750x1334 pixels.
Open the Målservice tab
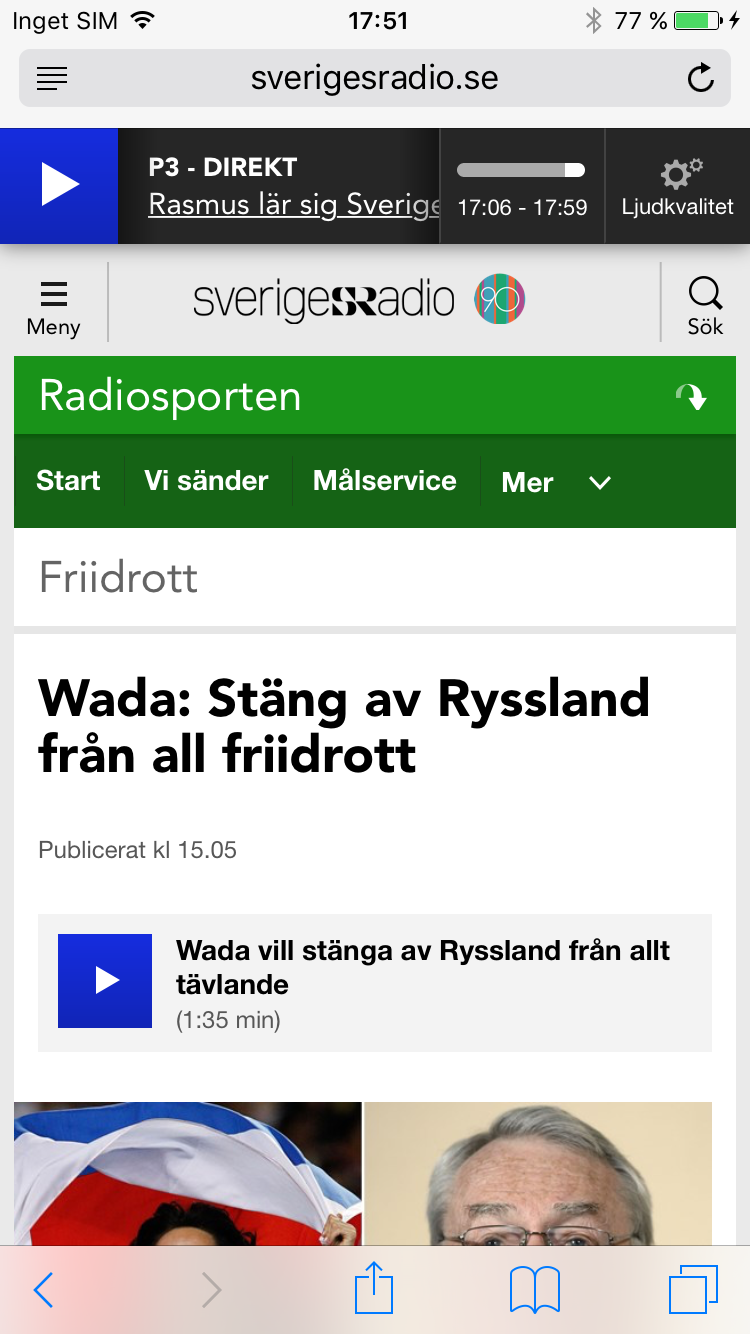(384, 481)
